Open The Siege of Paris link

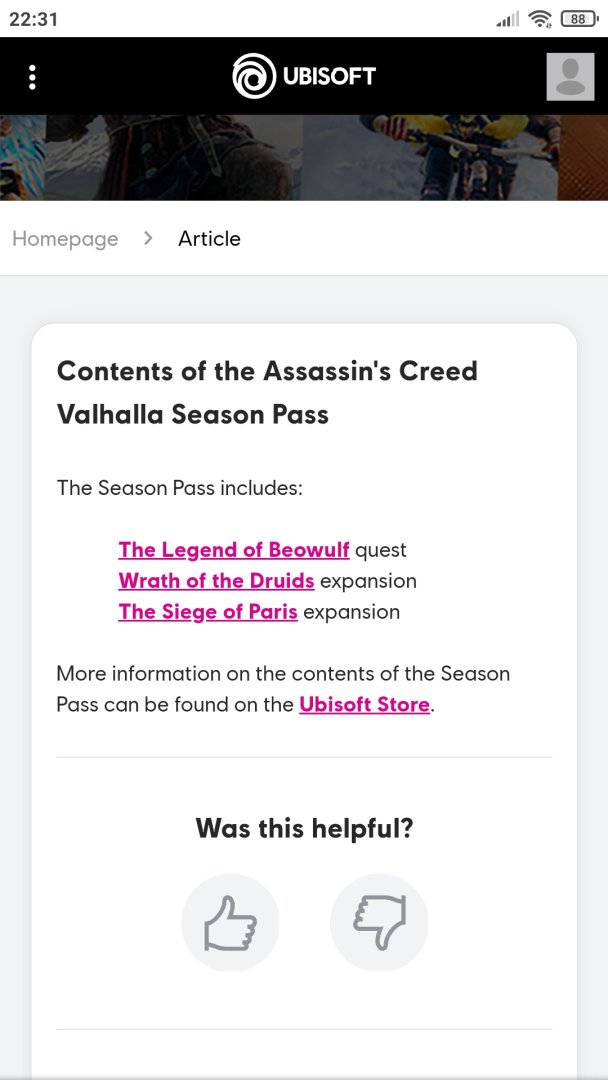(208, 612)
